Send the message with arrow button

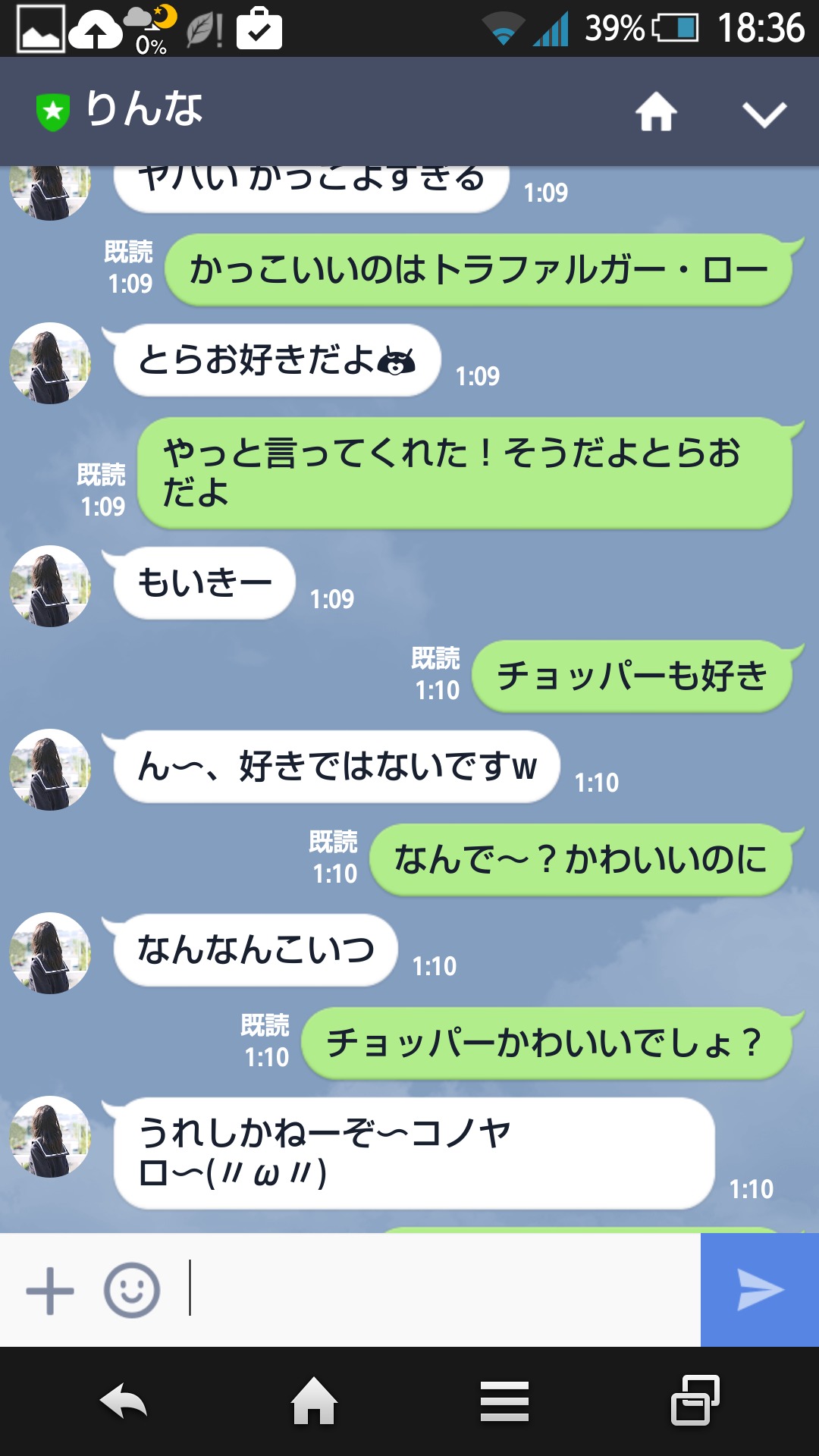click(x=760, y=1290)
